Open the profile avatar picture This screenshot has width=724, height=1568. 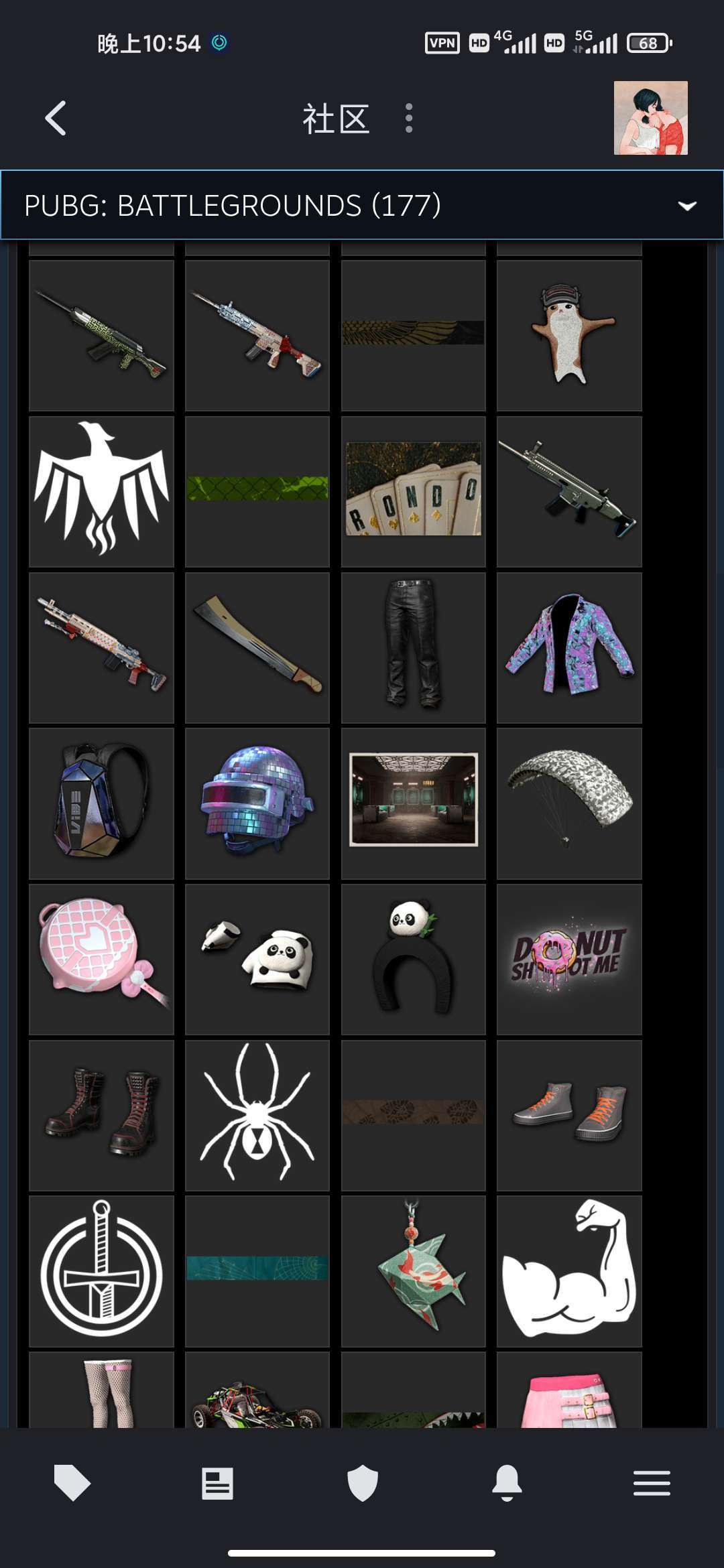click(650, 118)
